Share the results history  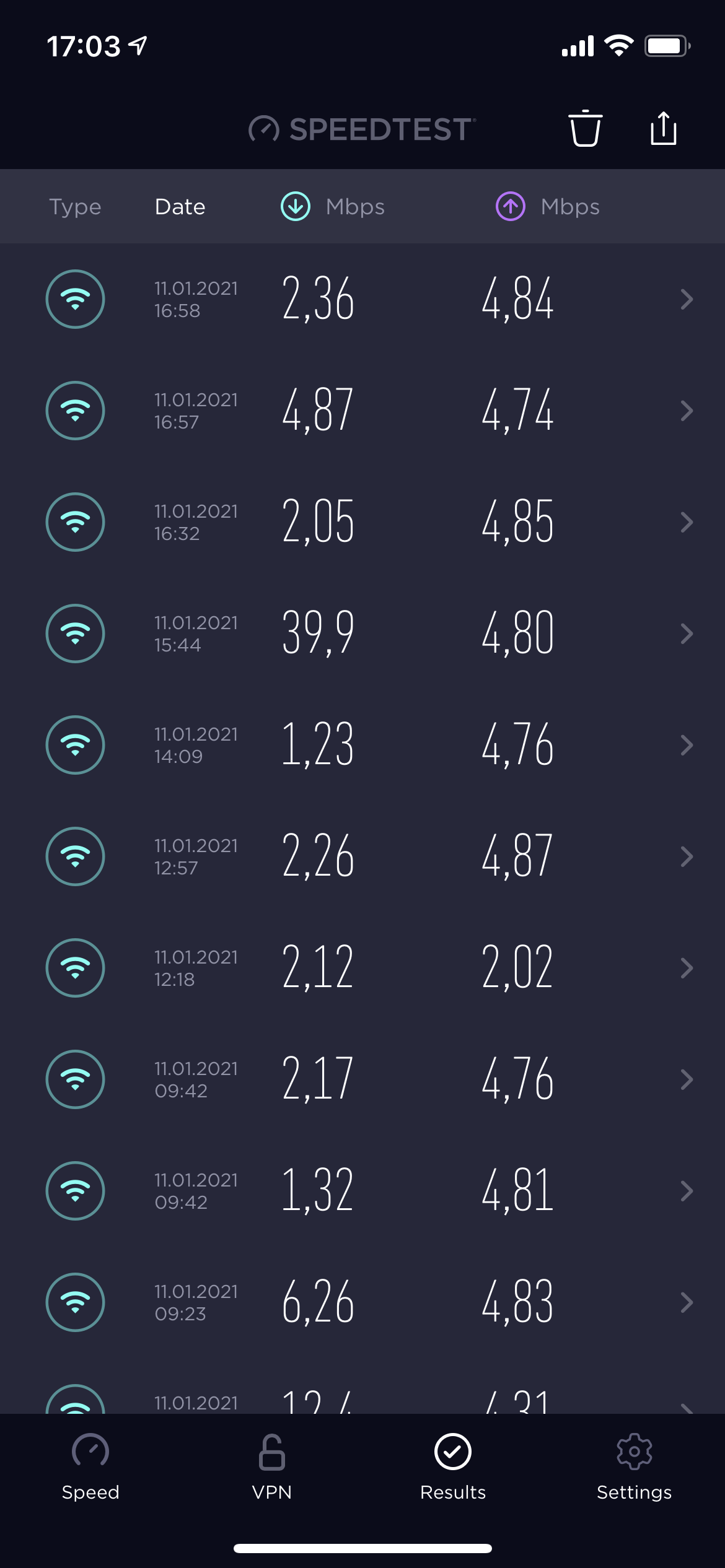663,129
